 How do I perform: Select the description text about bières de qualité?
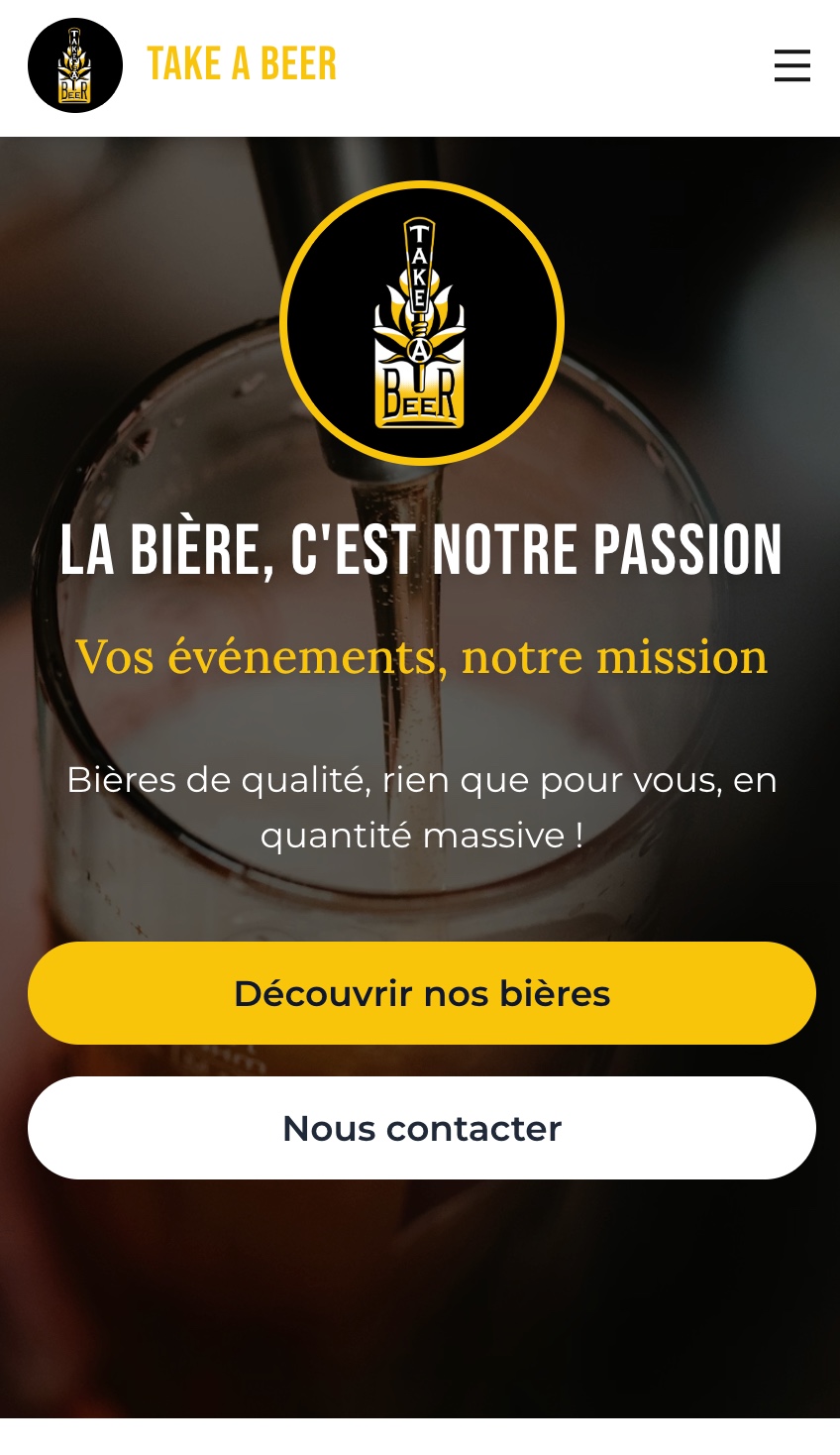(x=422, y=807)
